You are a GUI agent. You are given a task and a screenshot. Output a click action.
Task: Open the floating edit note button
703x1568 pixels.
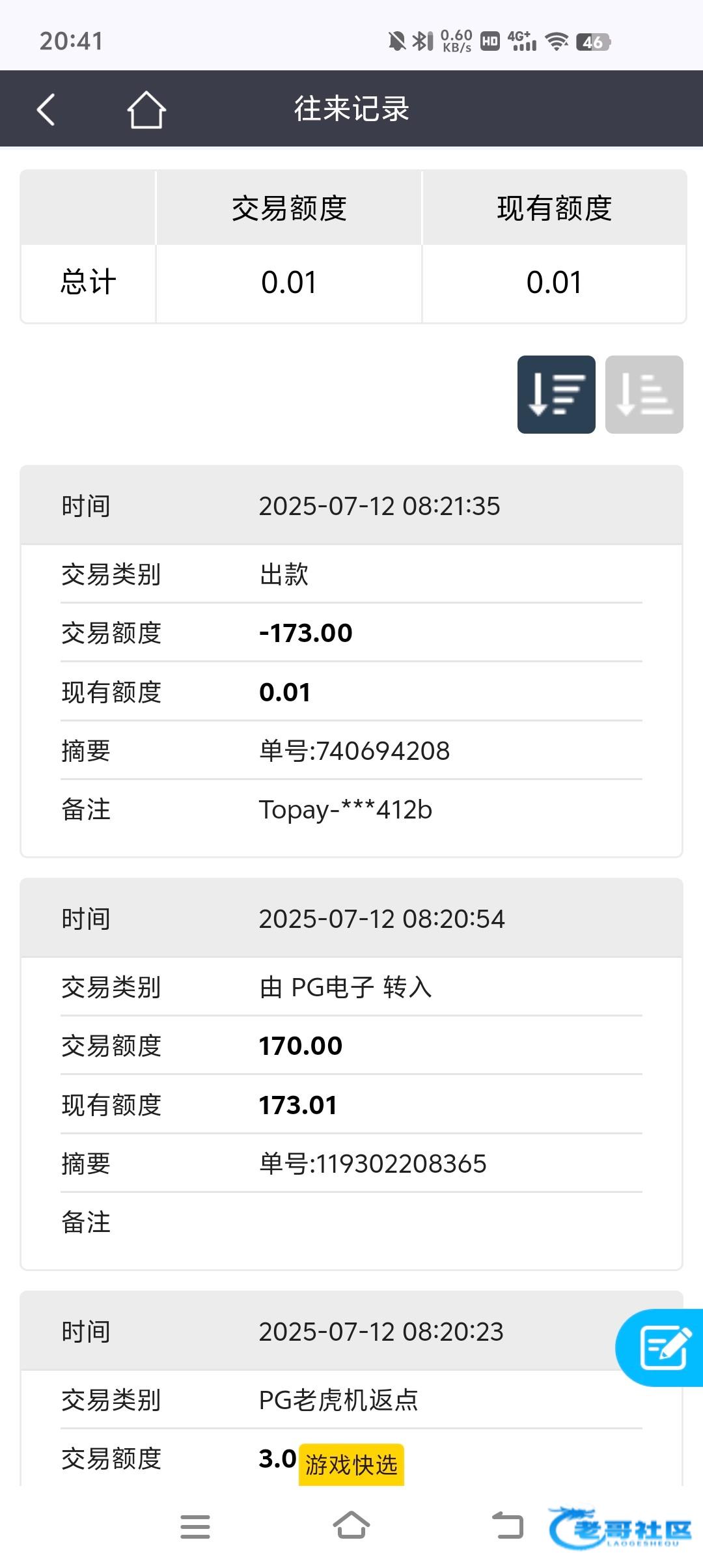point(660,1347)
